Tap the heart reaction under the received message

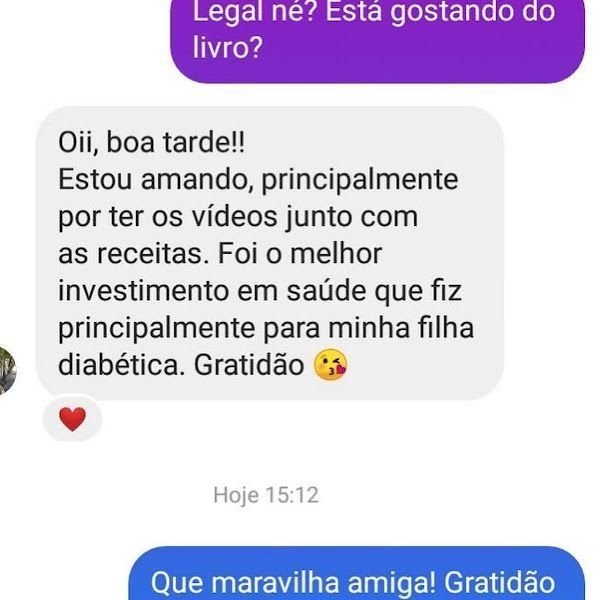click(x=72, y=420)
